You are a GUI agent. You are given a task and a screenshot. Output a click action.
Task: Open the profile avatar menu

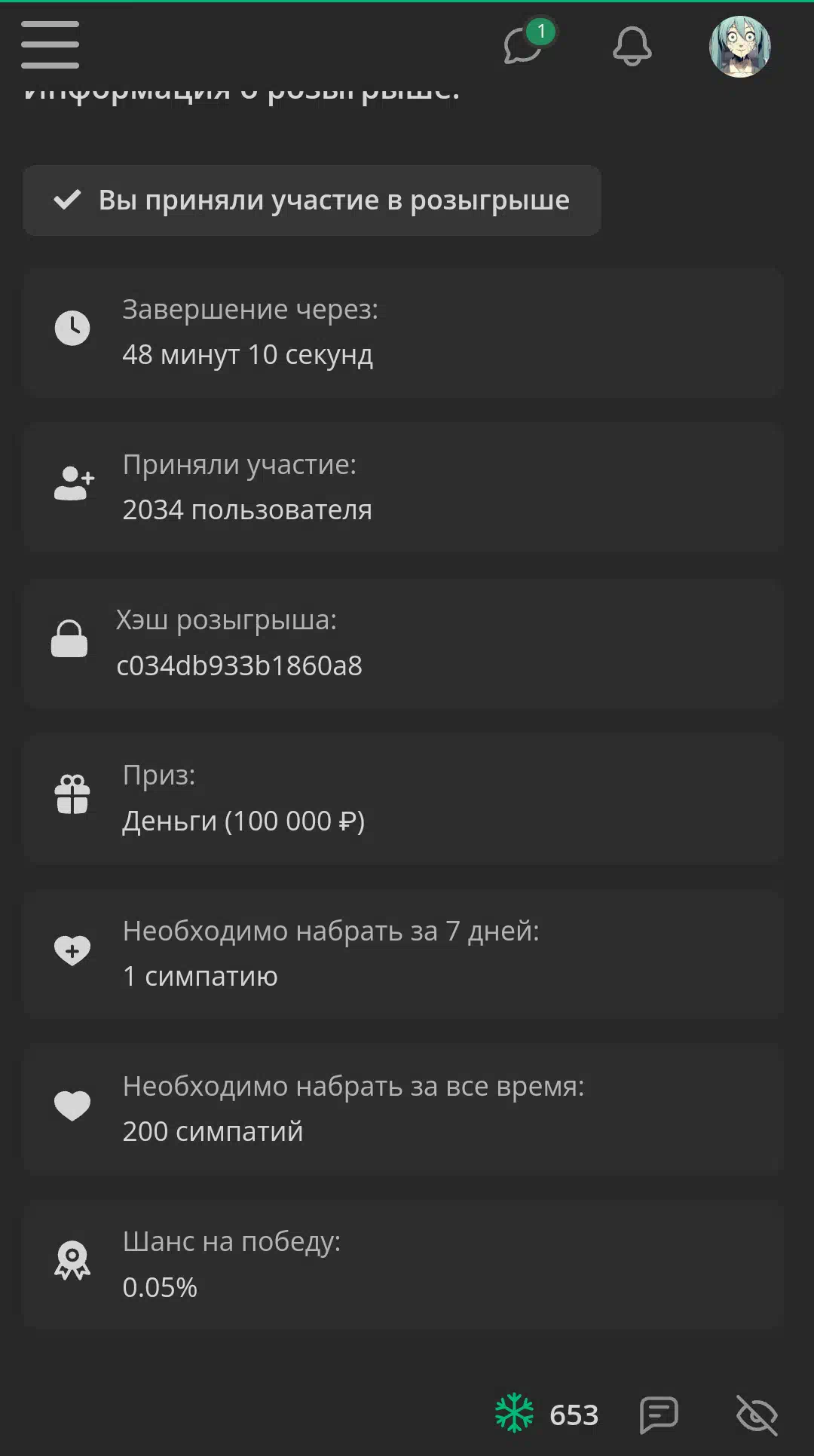[739, 47]
